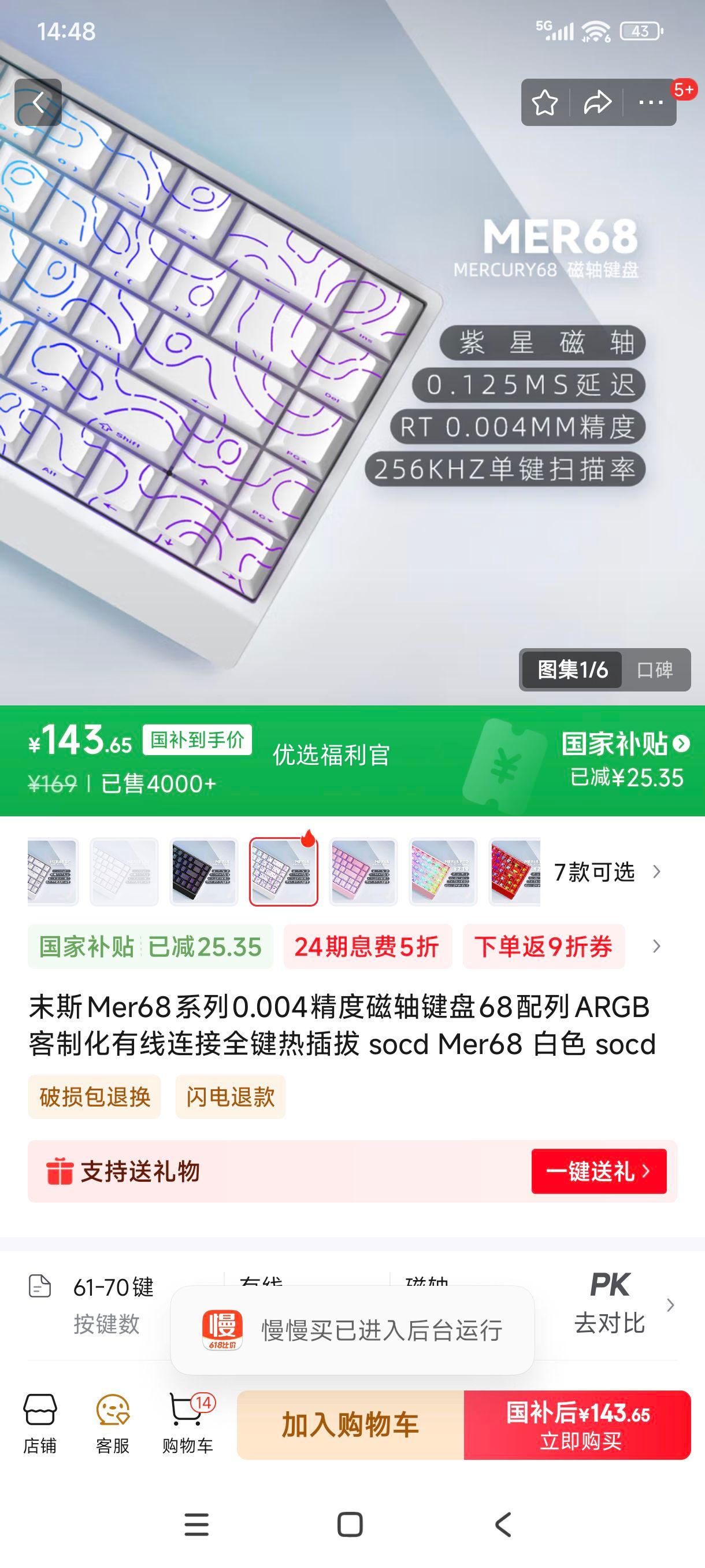Switch to the 口碑 tab
The height and width of the screenshot is (1568, 705).
pos(655,670)
